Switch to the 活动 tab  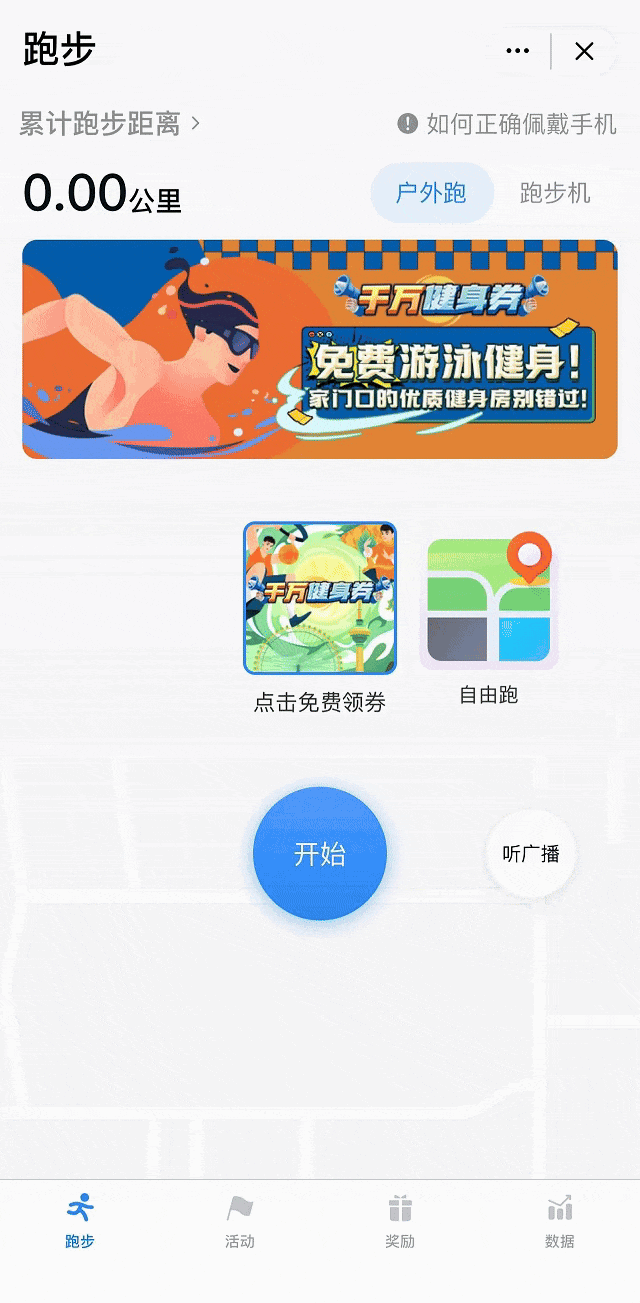240,1221
